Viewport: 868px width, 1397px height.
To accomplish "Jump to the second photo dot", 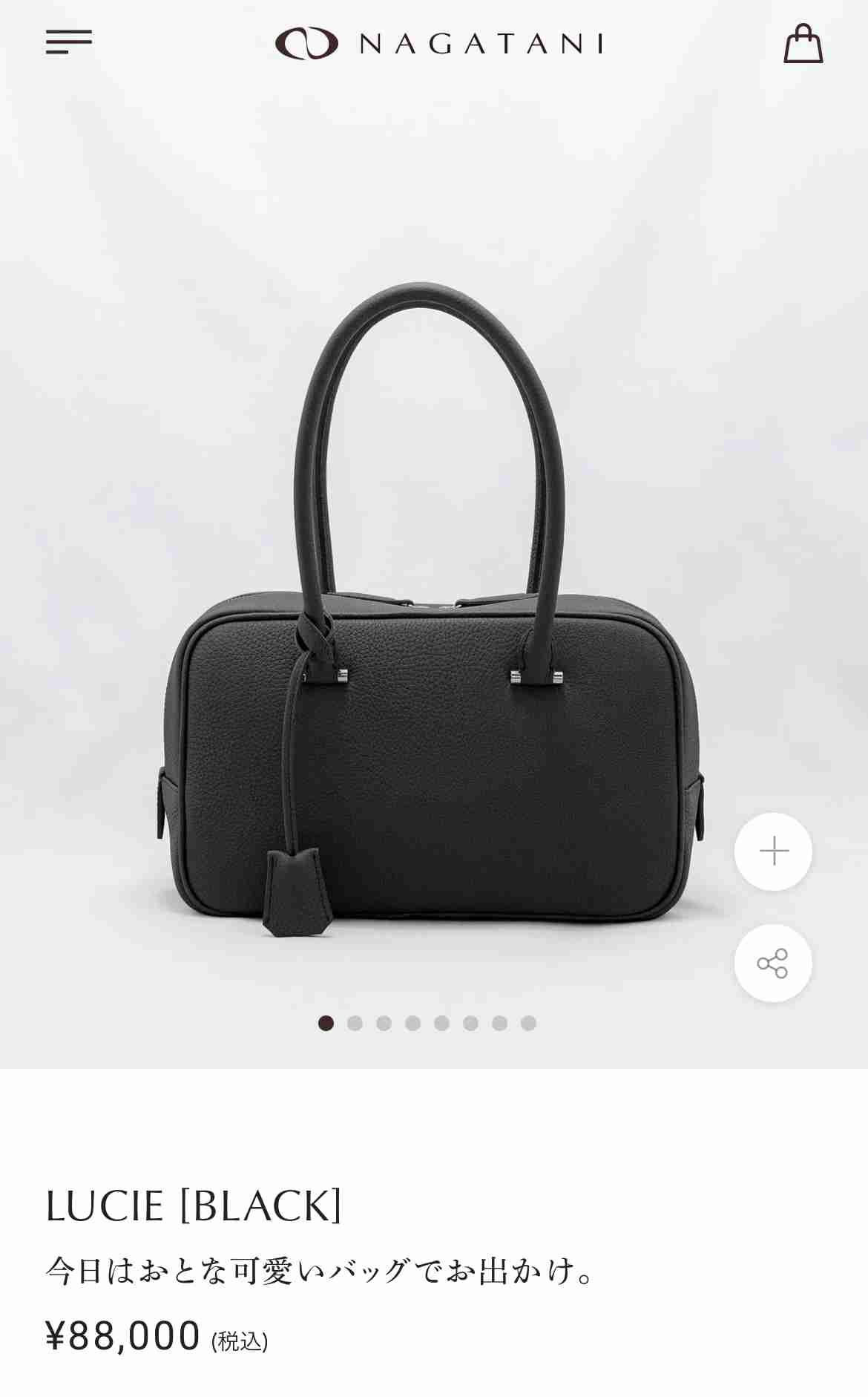I will pos(355,1023).
